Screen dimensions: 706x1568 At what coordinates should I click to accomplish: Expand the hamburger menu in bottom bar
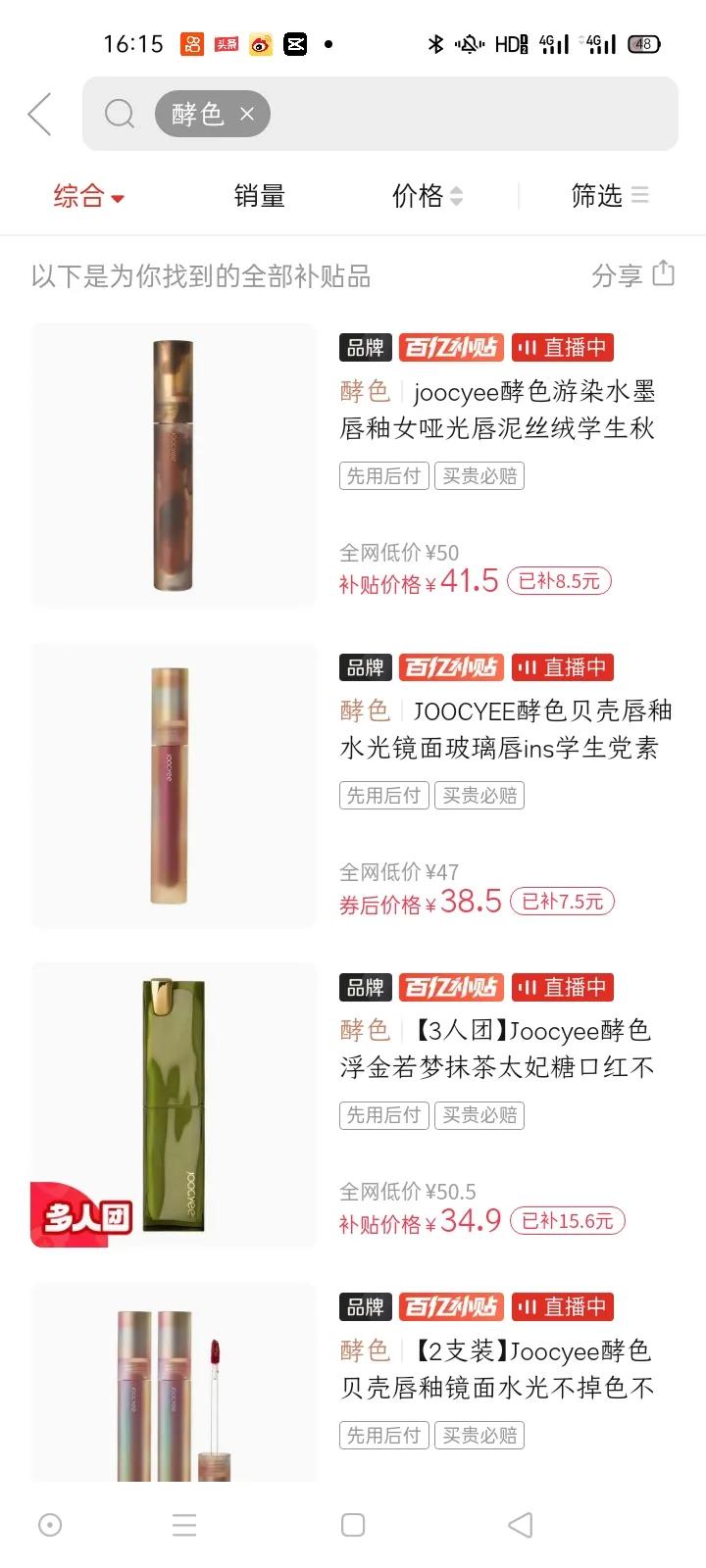click(183, 1525)
